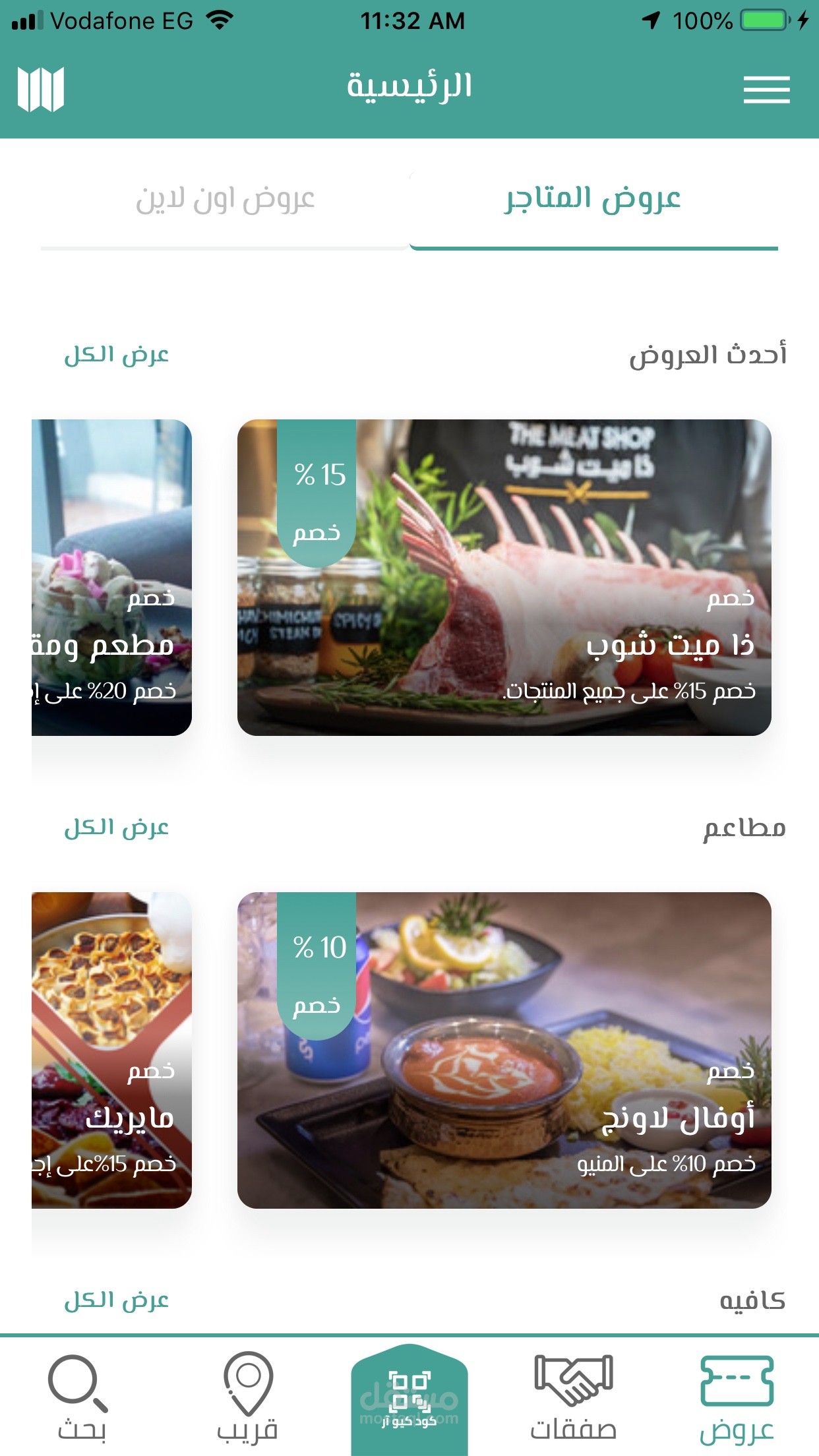Switch to عروض اون لاين tab
Screen dimensions: 819x1456
[x=225, y=200]
